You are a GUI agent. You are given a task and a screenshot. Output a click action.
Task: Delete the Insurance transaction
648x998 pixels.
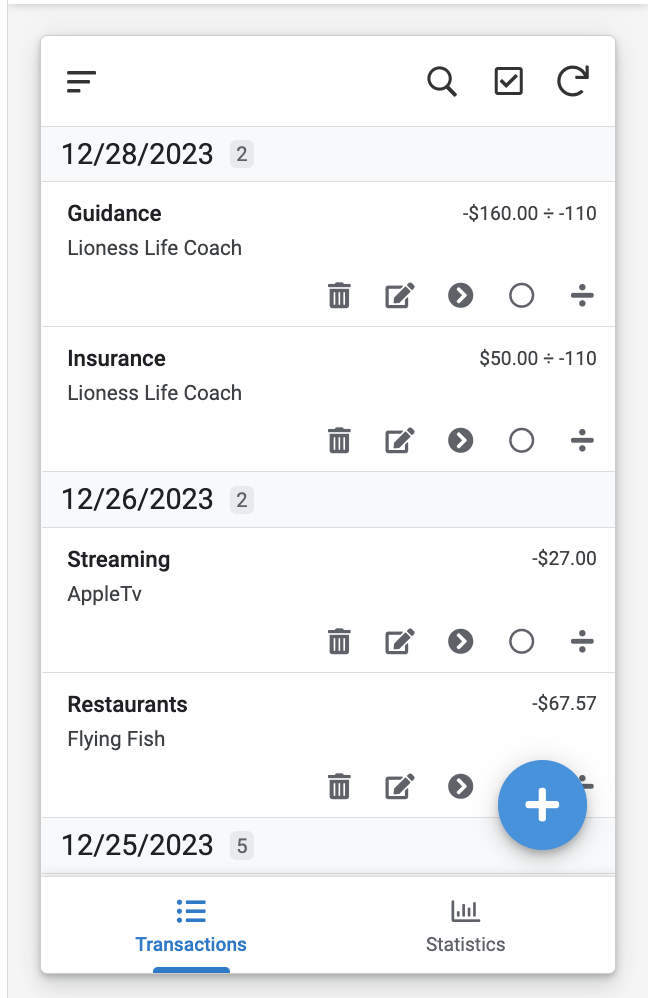pos(340,441)
